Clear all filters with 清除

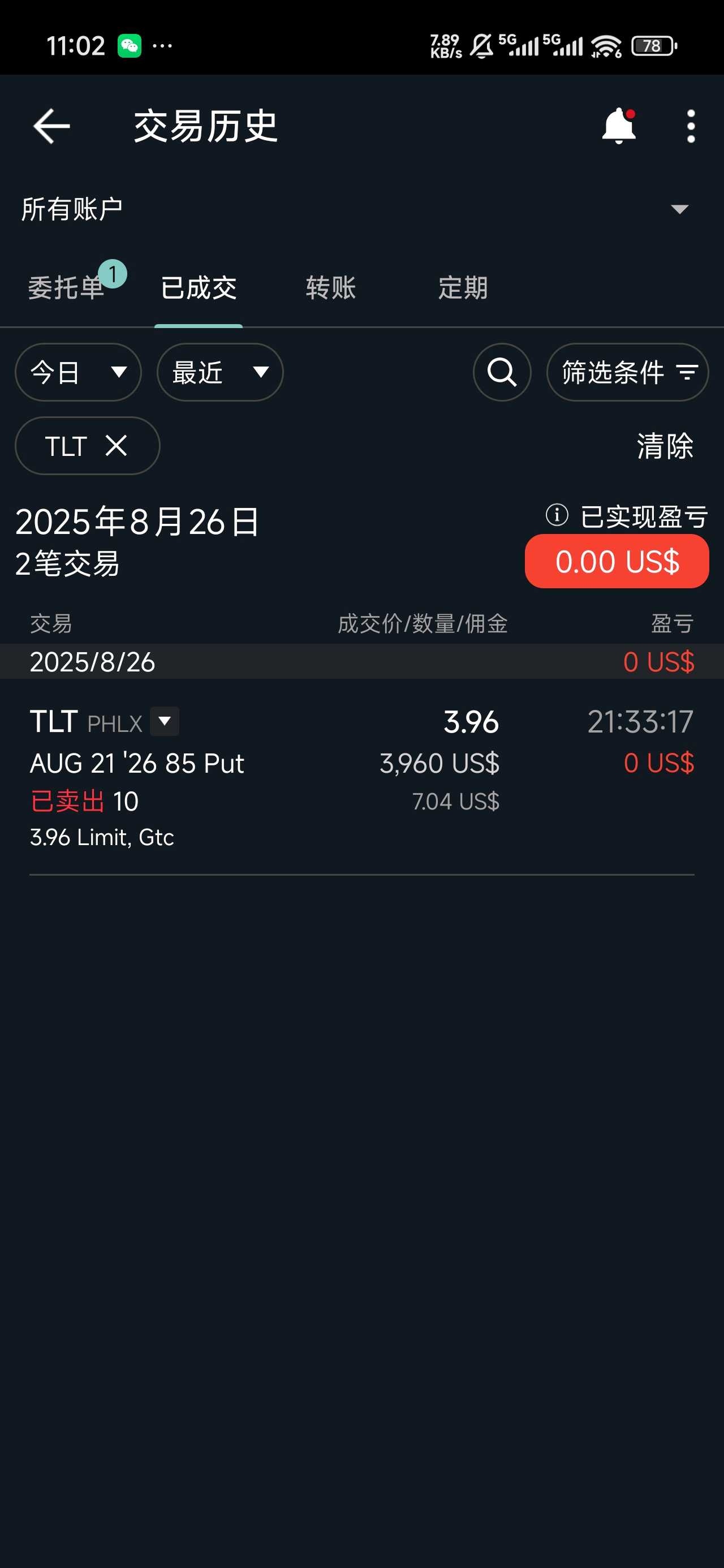click(x=665, y=446)
